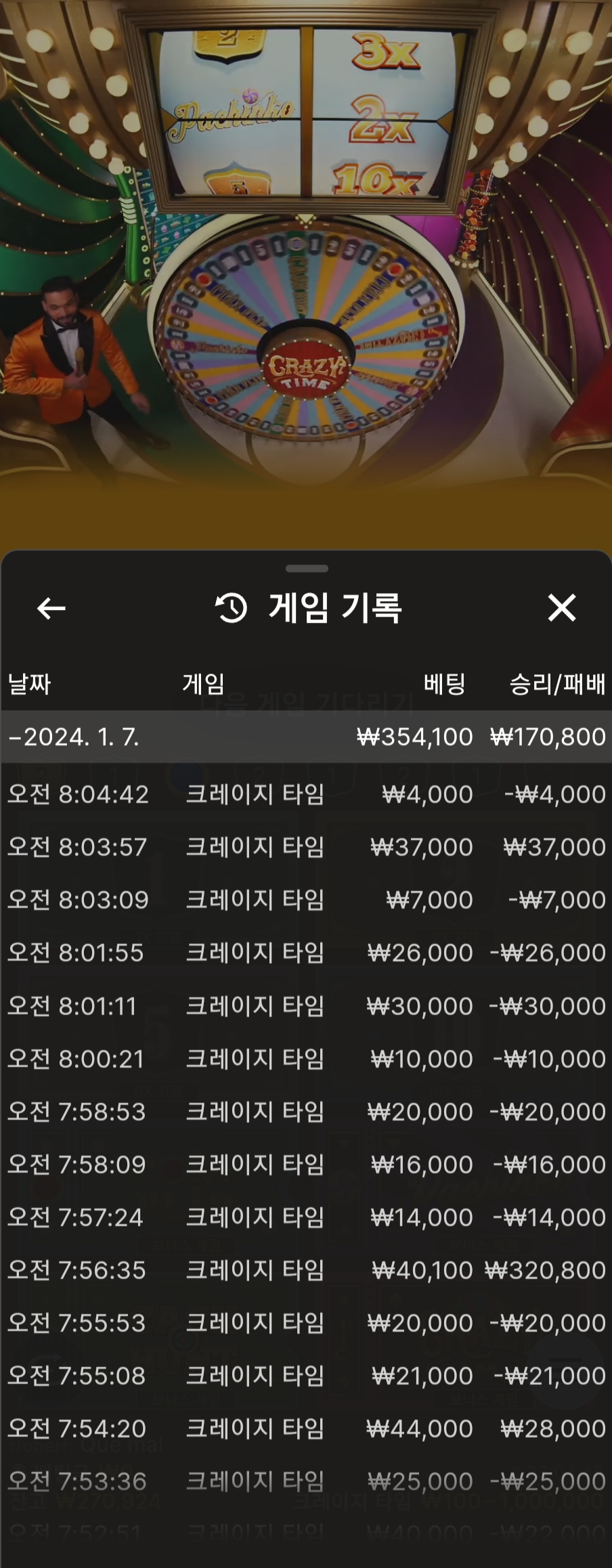This screenshot has height=1568, width=612.
Task: Go back with the arrow in game history
Action: click(51, 608)
